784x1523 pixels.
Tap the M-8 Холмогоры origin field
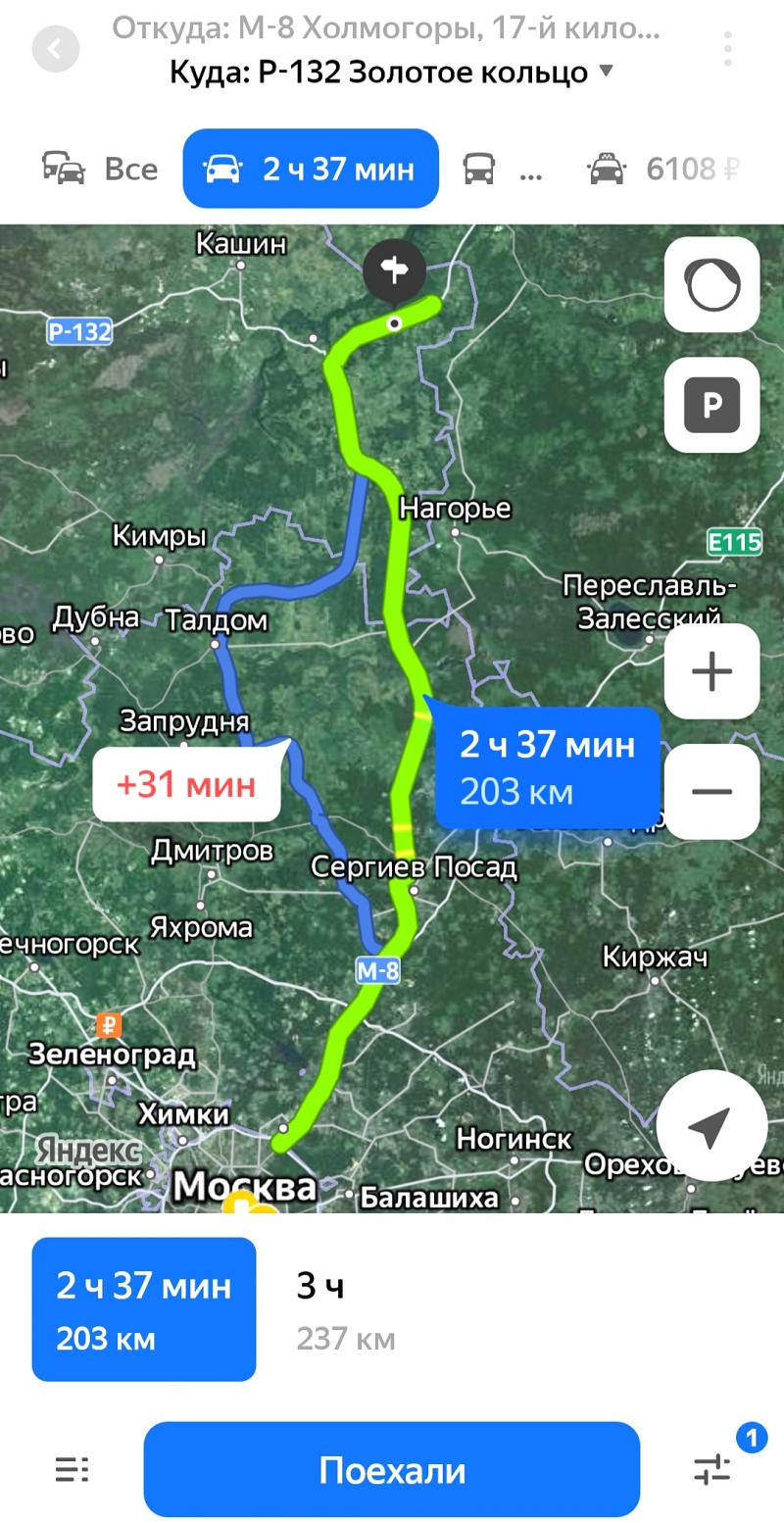tap(385, 28)
